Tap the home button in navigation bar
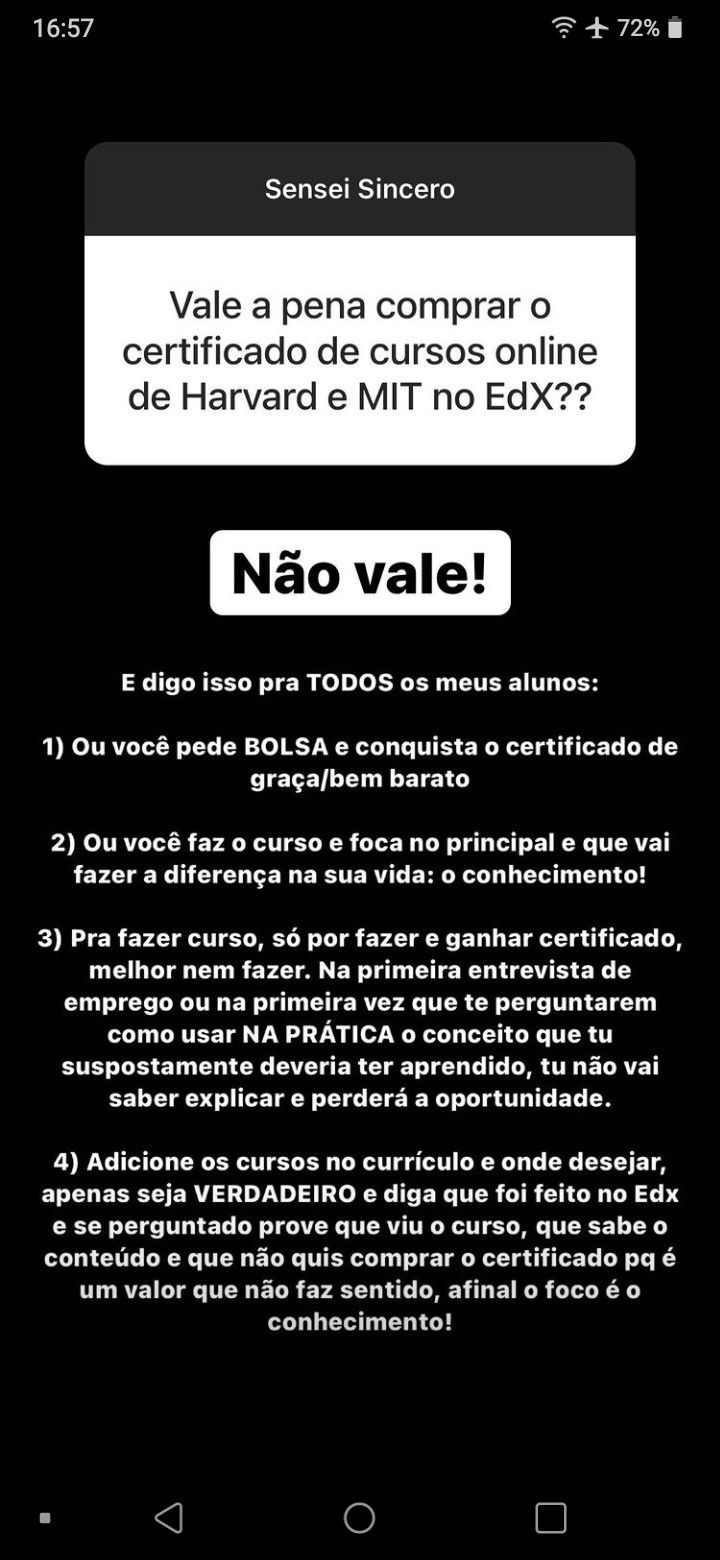This screenshot has width=720, height=1560. [x=359, y=1517]
